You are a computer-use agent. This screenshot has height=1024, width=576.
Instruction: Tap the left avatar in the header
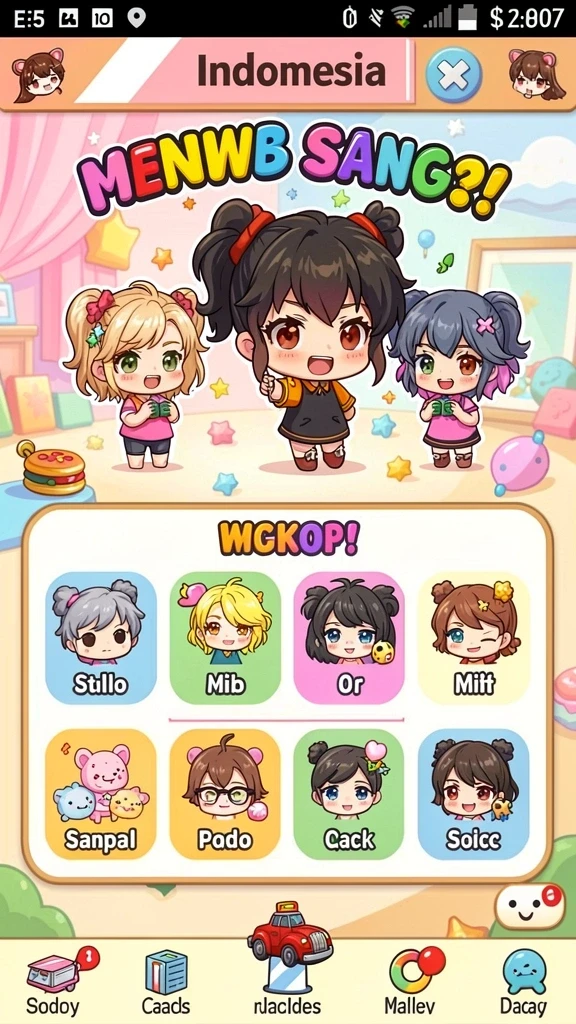point(39,74)
